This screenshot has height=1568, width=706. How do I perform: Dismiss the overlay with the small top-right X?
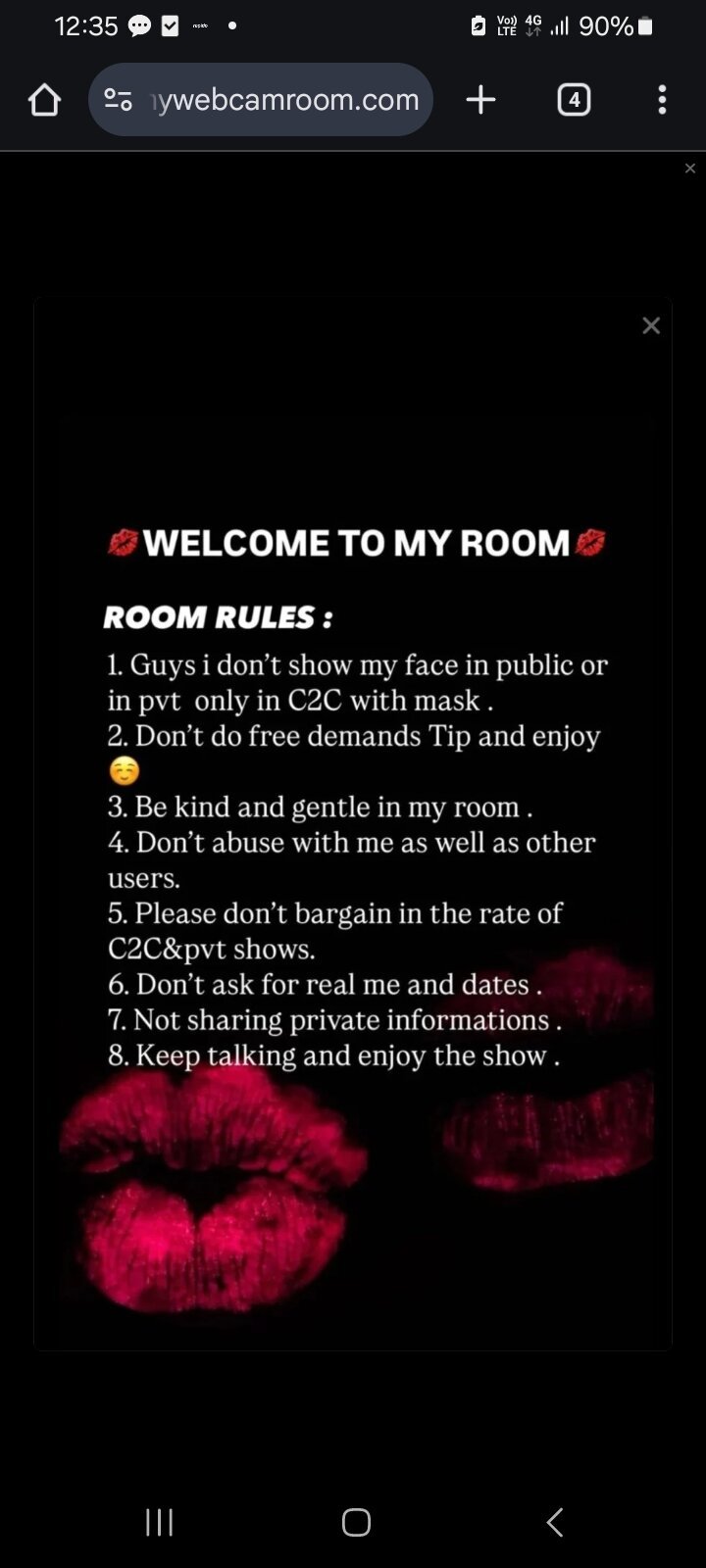point(690,169)
